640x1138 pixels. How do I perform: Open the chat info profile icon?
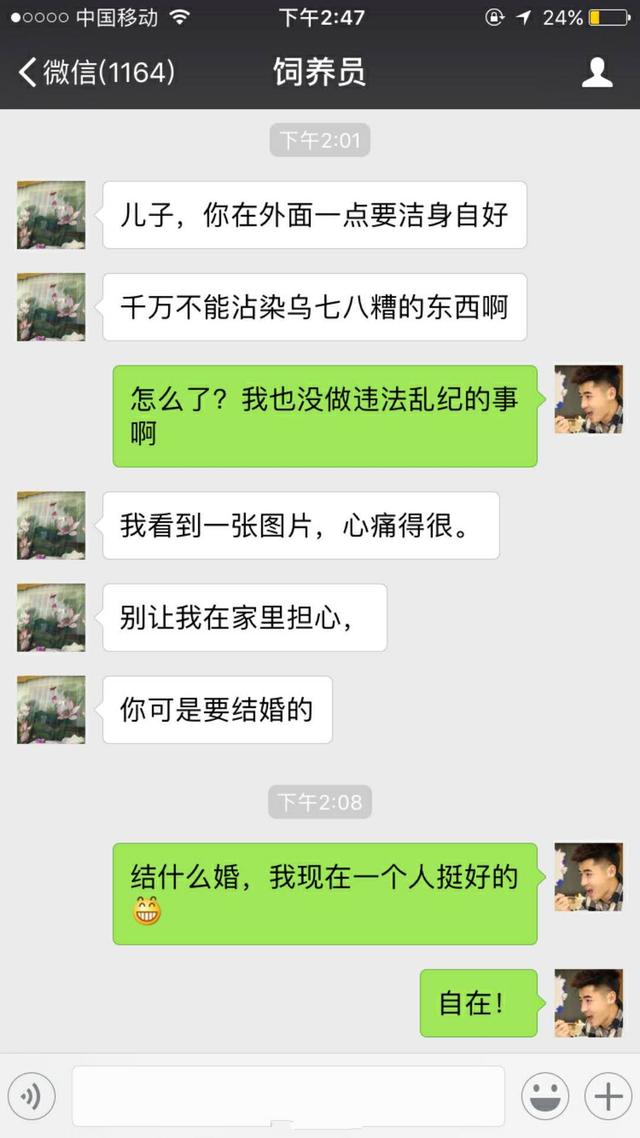click(x=596, y=73)
